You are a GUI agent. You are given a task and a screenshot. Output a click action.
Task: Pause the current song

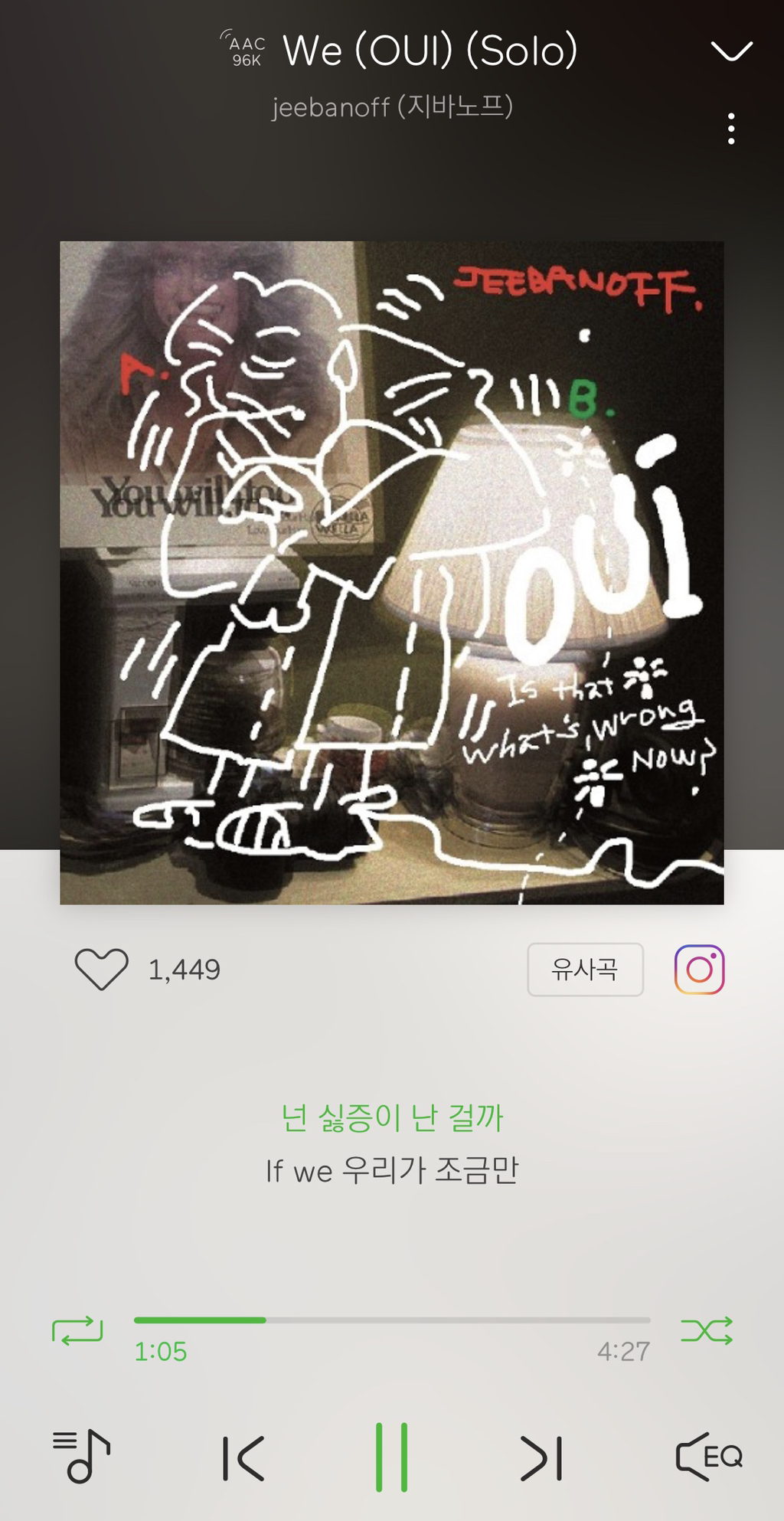point(391,1457)
